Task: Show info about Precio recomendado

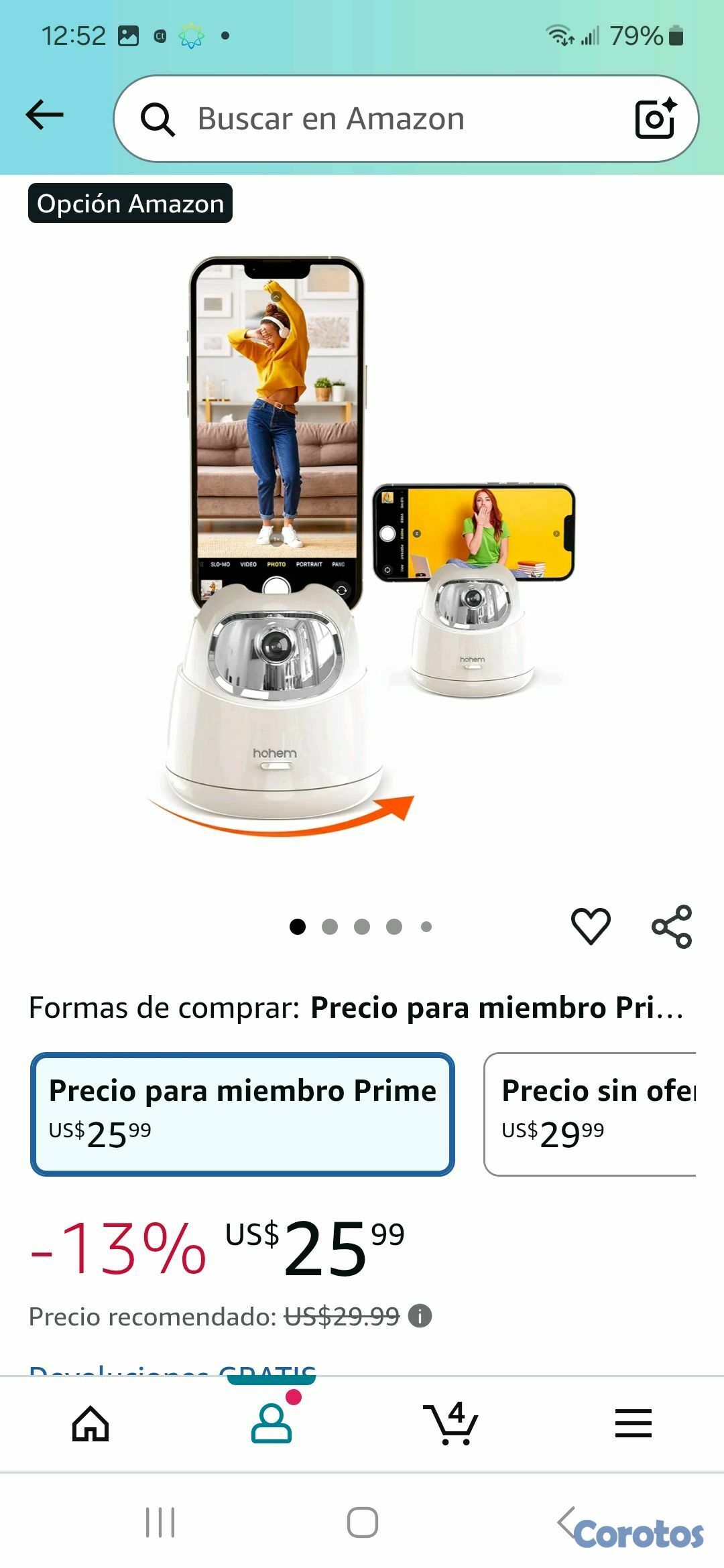Action: click(420, 1316)
